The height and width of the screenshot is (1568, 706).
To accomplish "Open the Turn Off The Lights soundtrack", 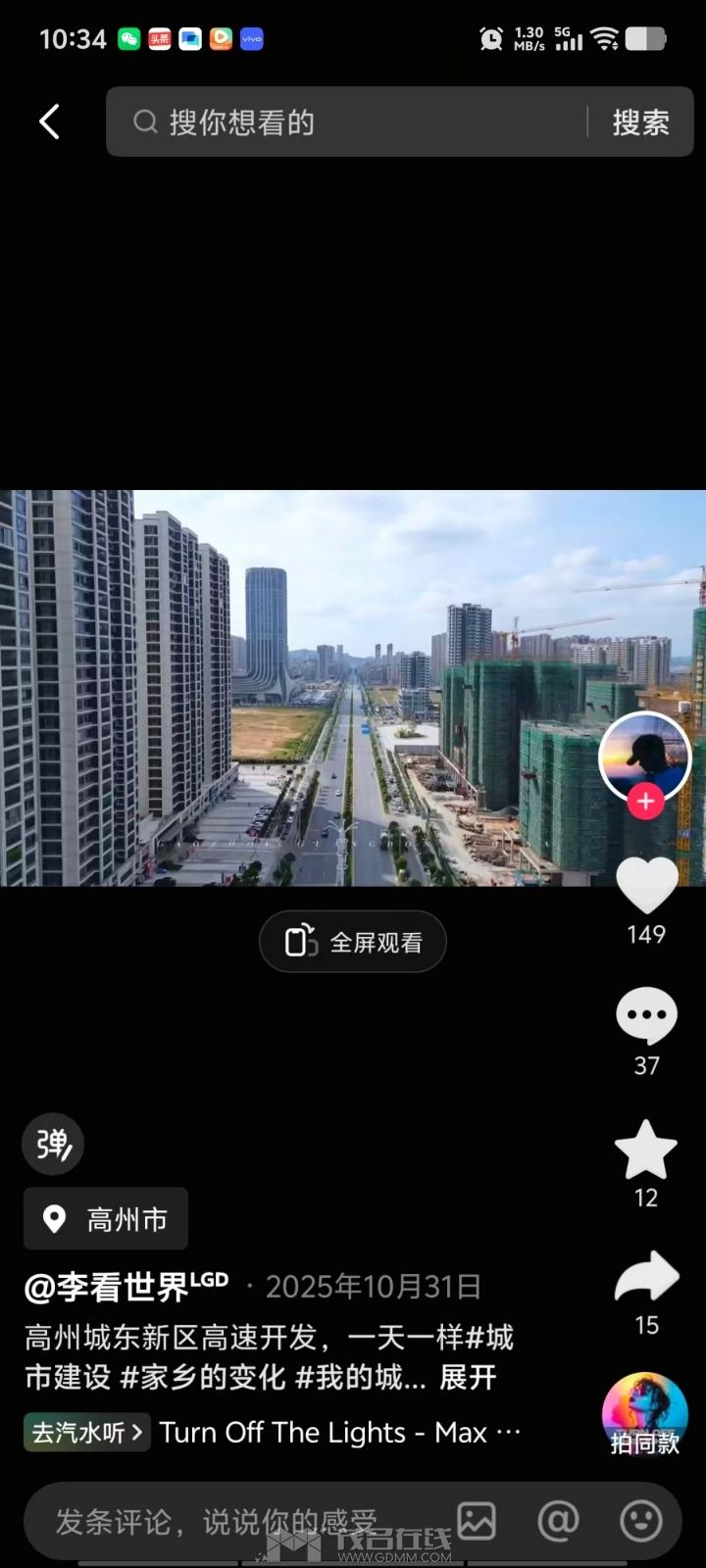I will pos(324,1433).
